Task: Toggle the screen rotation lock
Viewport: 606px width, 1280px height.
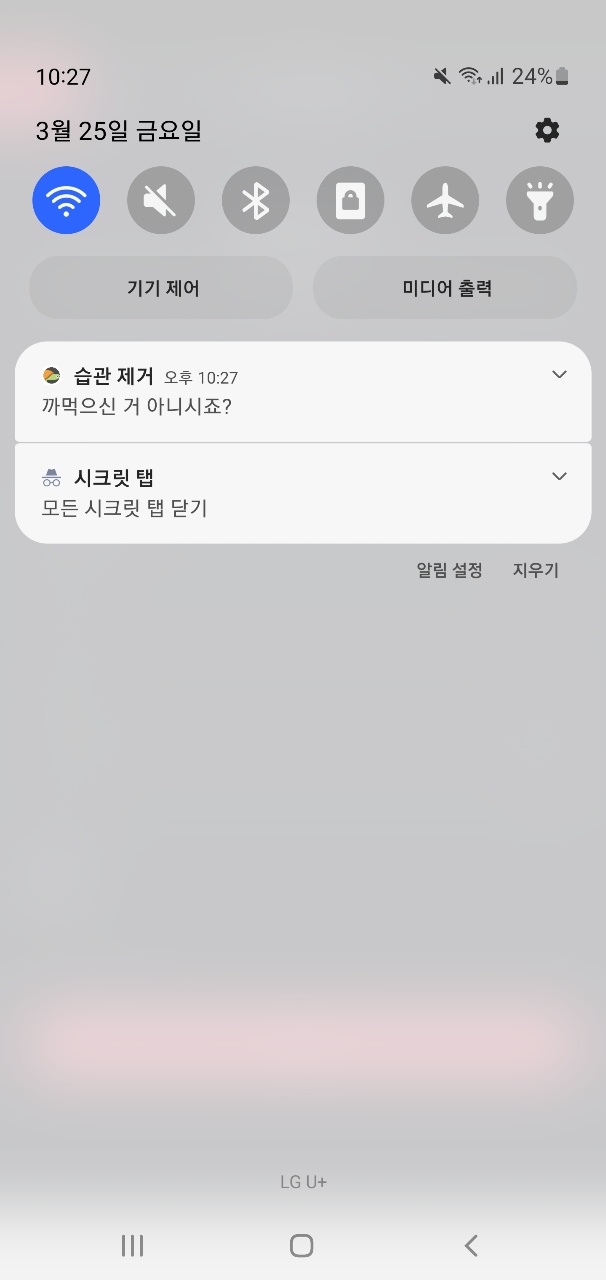Action: click(350, 200)
